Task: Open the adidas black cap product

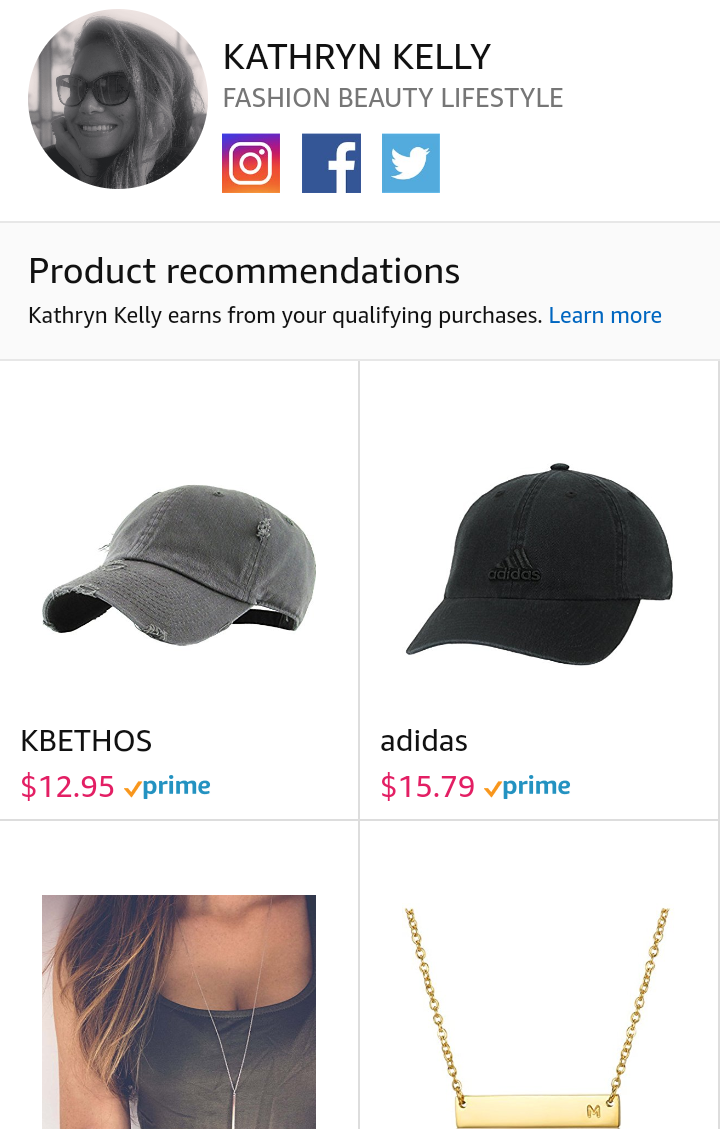Action: pos(538,565)
